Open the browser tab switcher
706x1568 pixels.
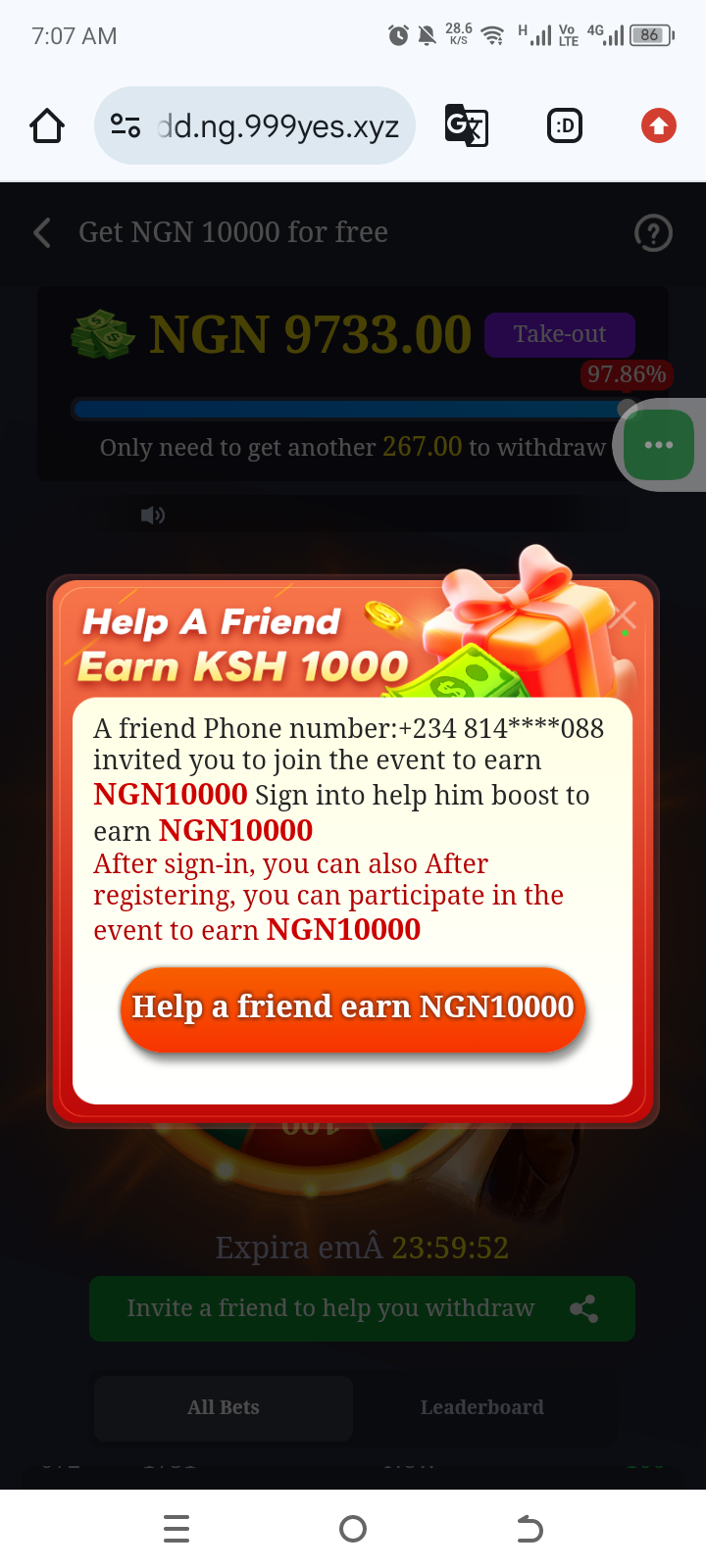coord(565,125)
